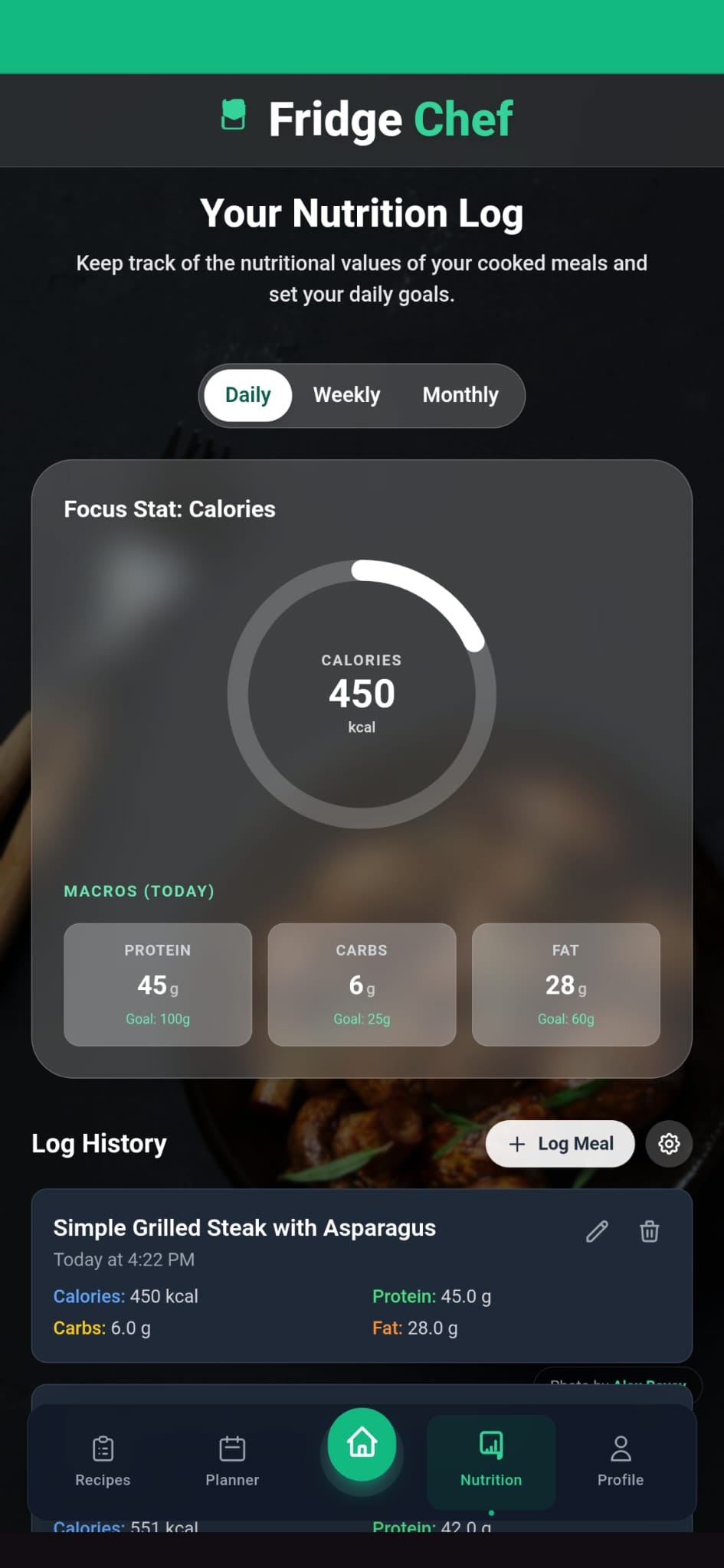Viewport: 724px width, 1568px height.
Task: Expand the Protein macro card
Action: coord(157,984)
